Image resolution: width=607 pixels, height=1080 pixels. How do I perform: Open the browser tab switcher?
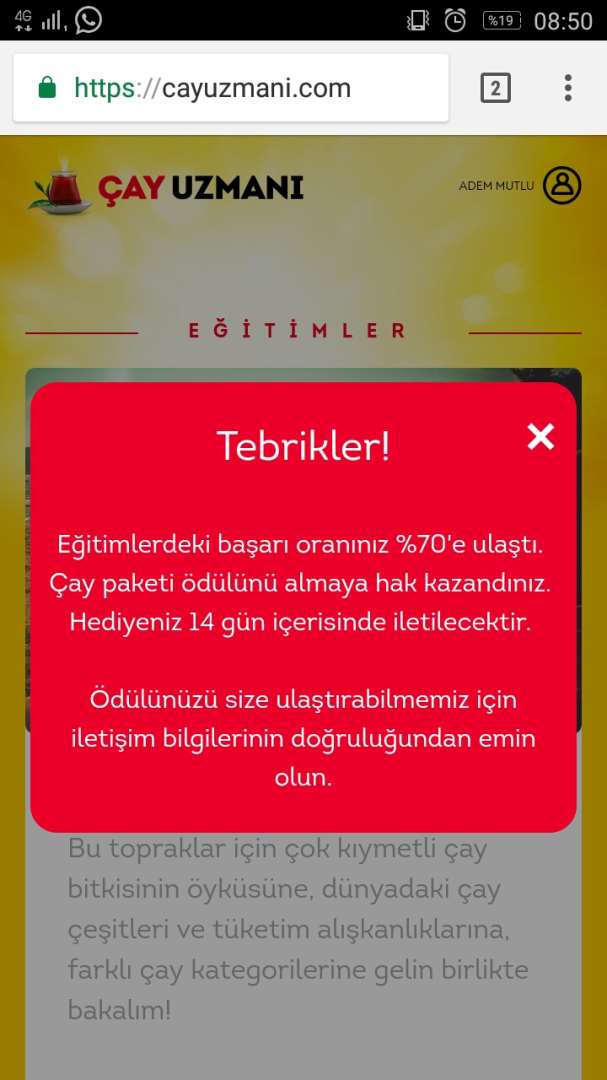[x=495, y=88]
